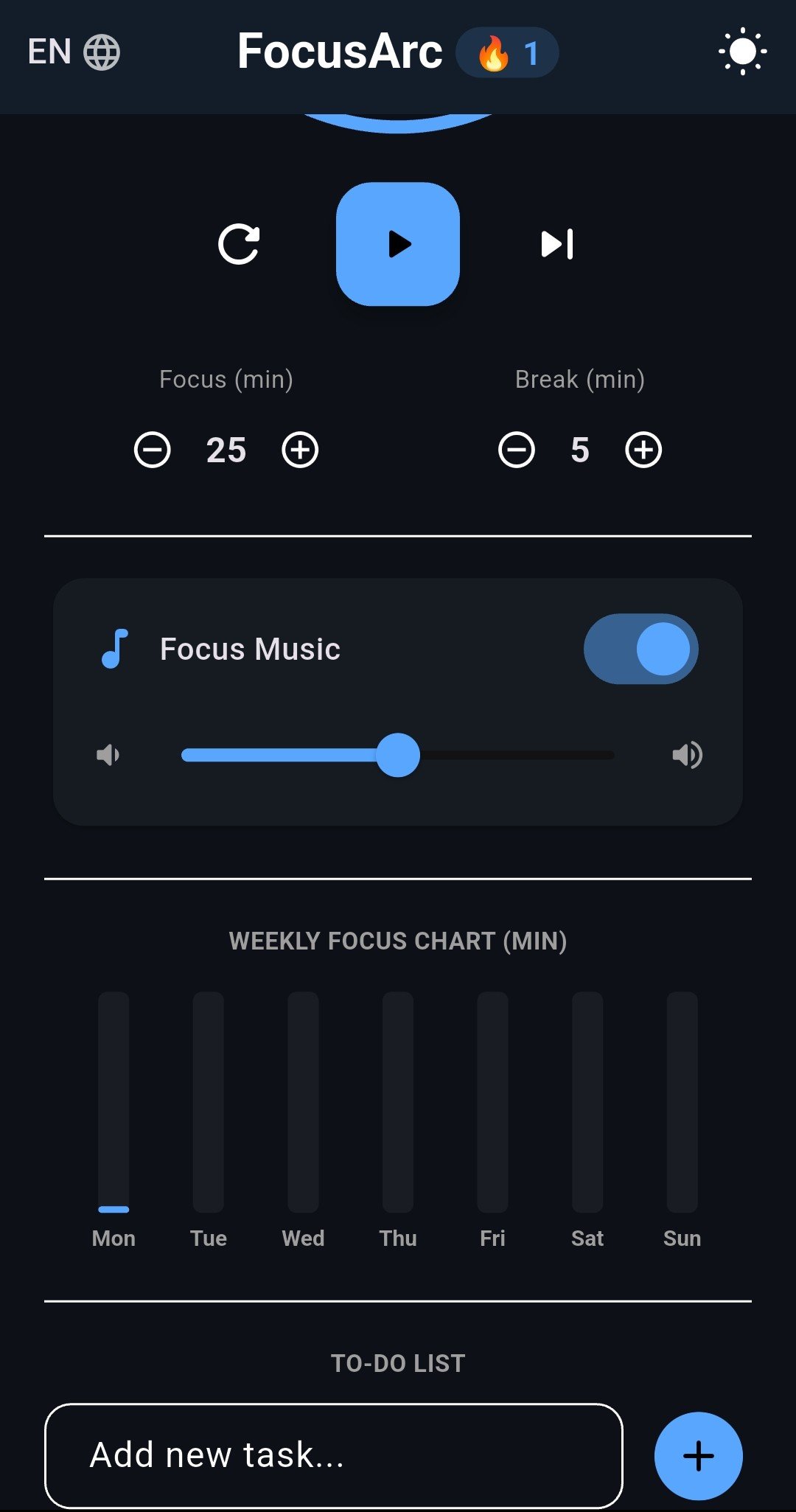Decrease break minutes
Image resolution: width=796 pixels, height=1512 pixels.
click(517, 450)
